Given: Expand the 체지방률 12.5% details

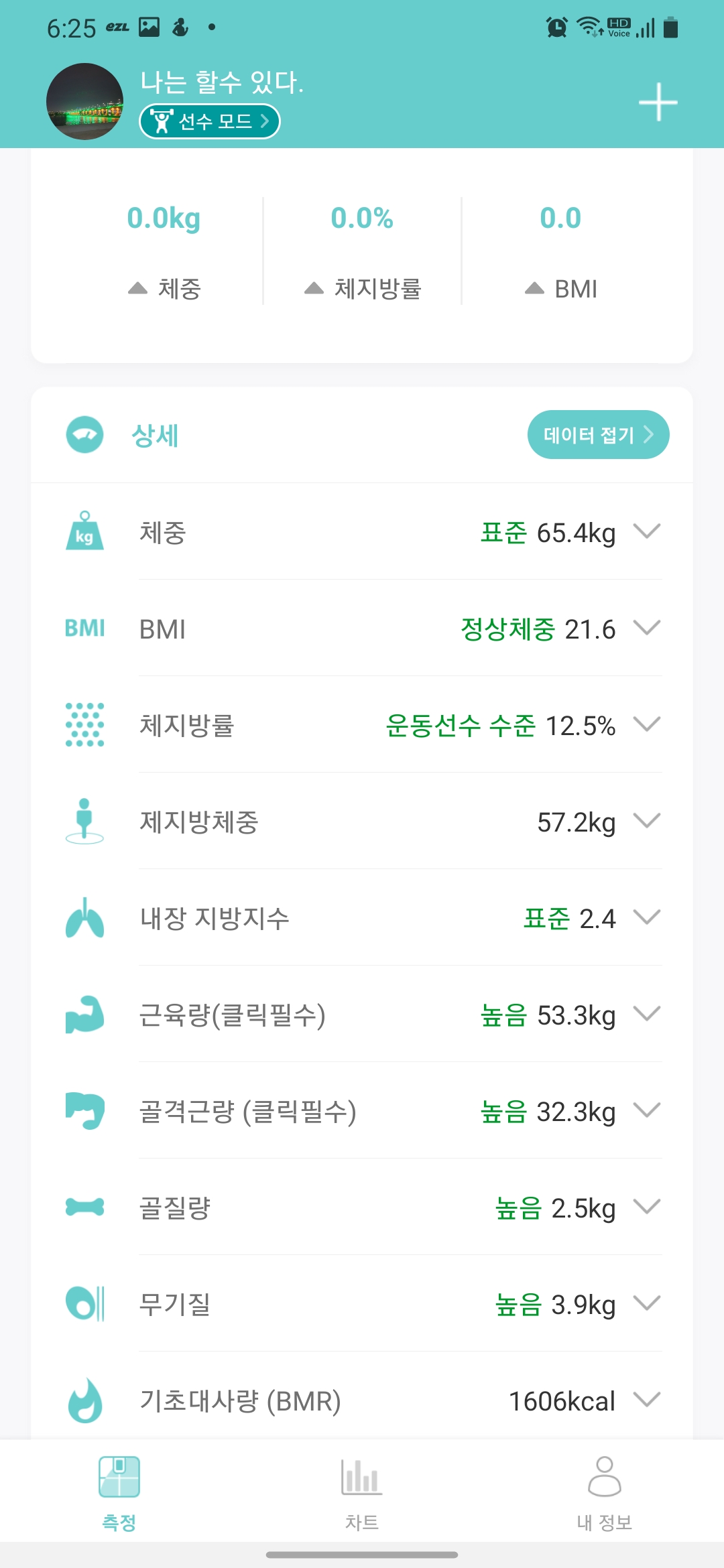Looking at the screenshot, I should pyautogui.click(x=647, y=725).
